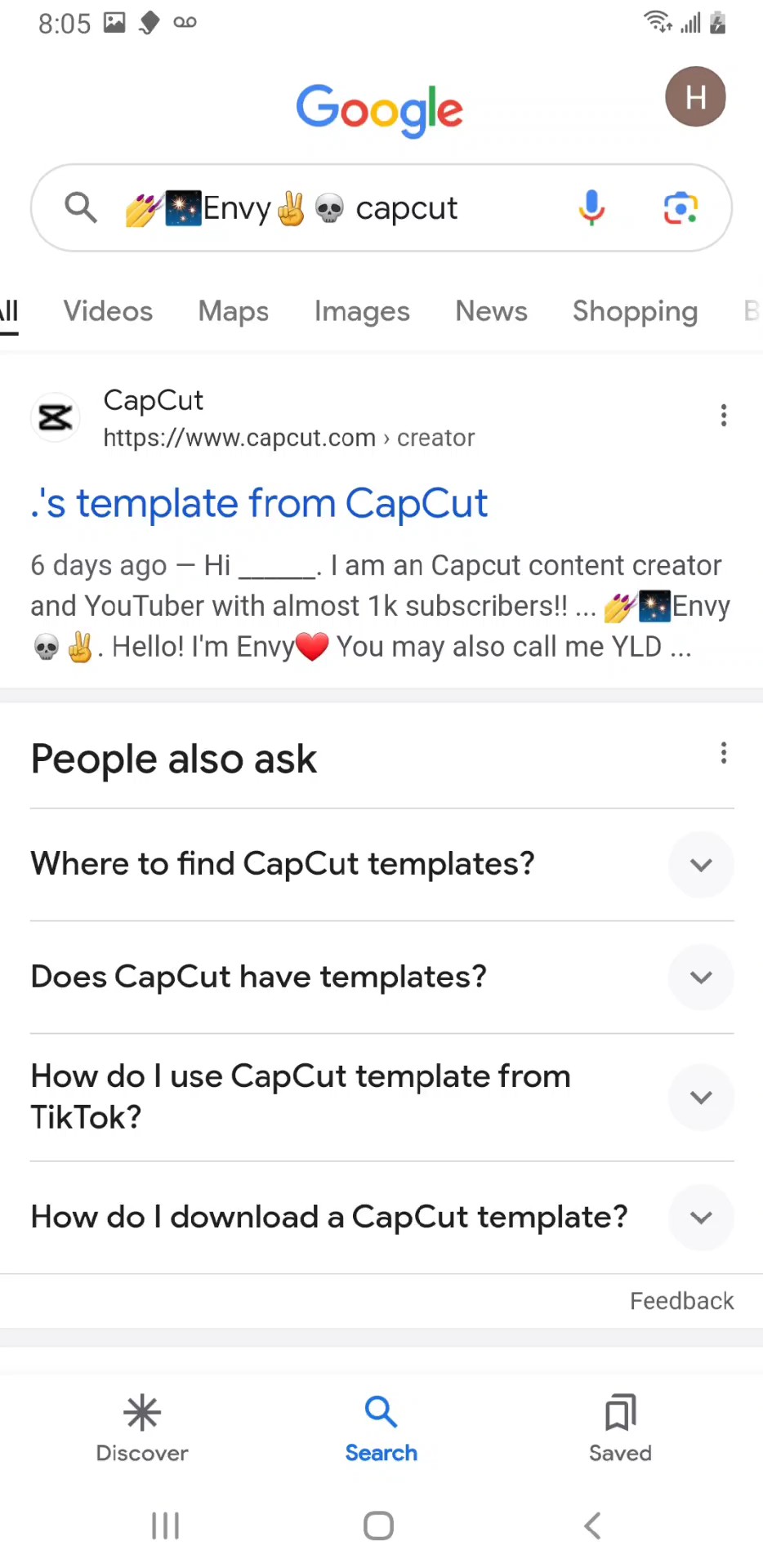The width and height of the screenshot is (763, 1568).
Task: Expand "Where to find CapCut templates?"
Action: click(x=701, y=864)
